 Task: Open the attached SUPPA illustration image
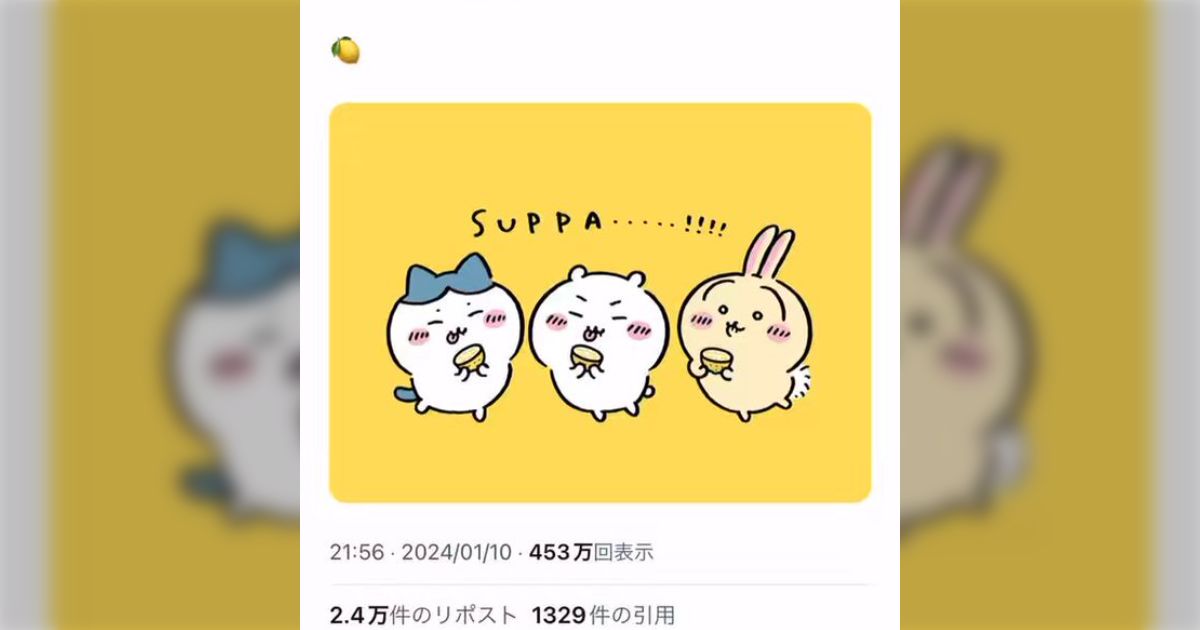click(600, 302)
